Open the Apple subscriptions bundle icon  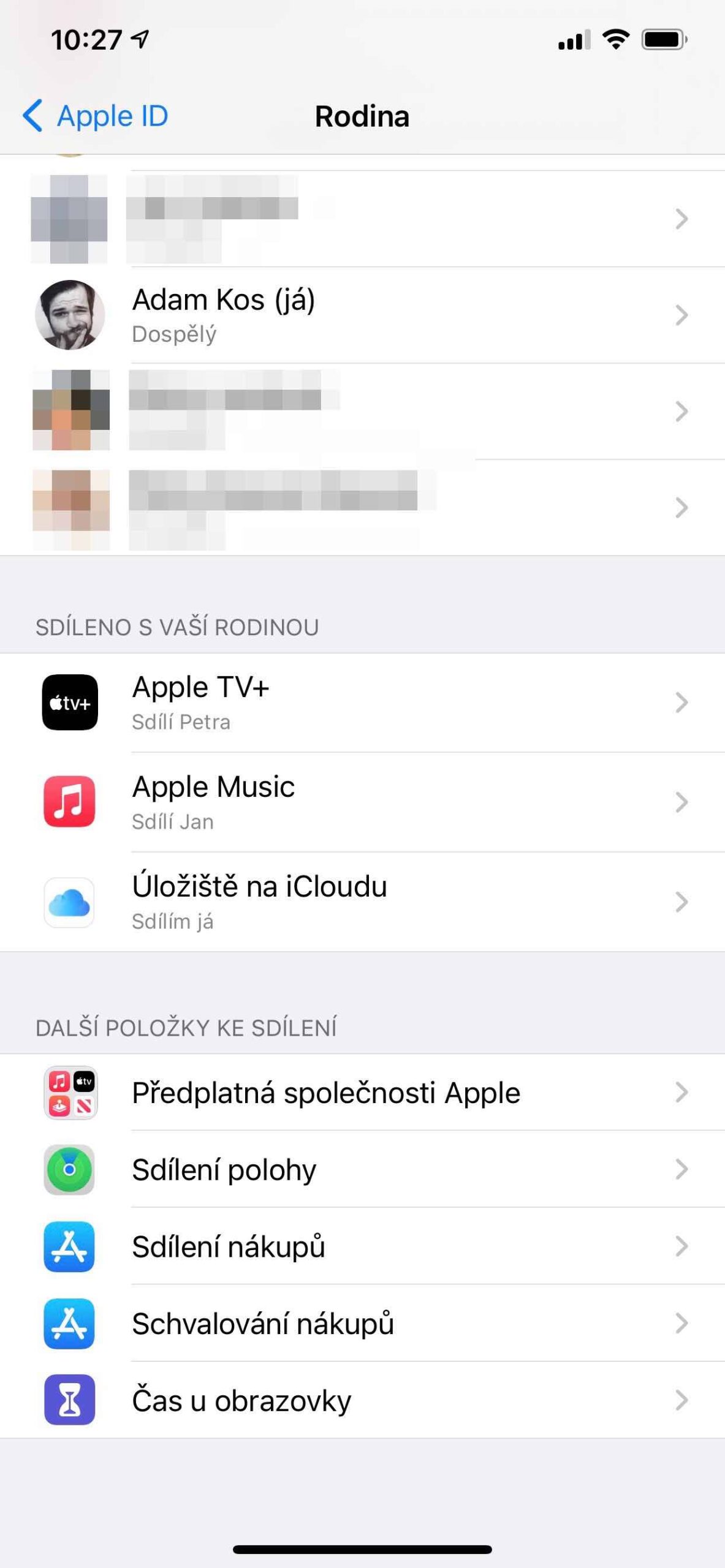click(x=69, y=1095)
